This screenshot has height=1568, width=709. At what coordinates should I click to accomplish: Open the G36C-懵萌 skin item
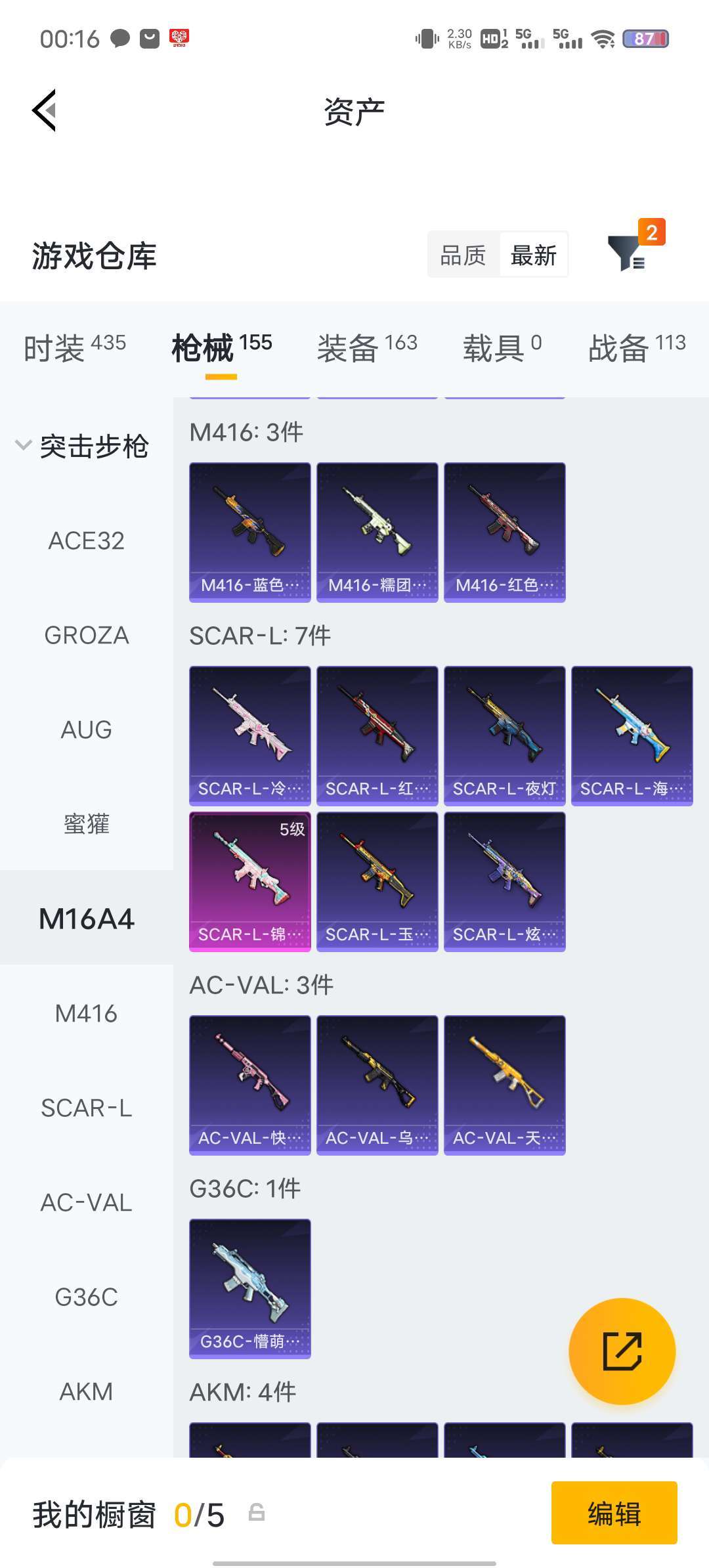point(249,1288)
